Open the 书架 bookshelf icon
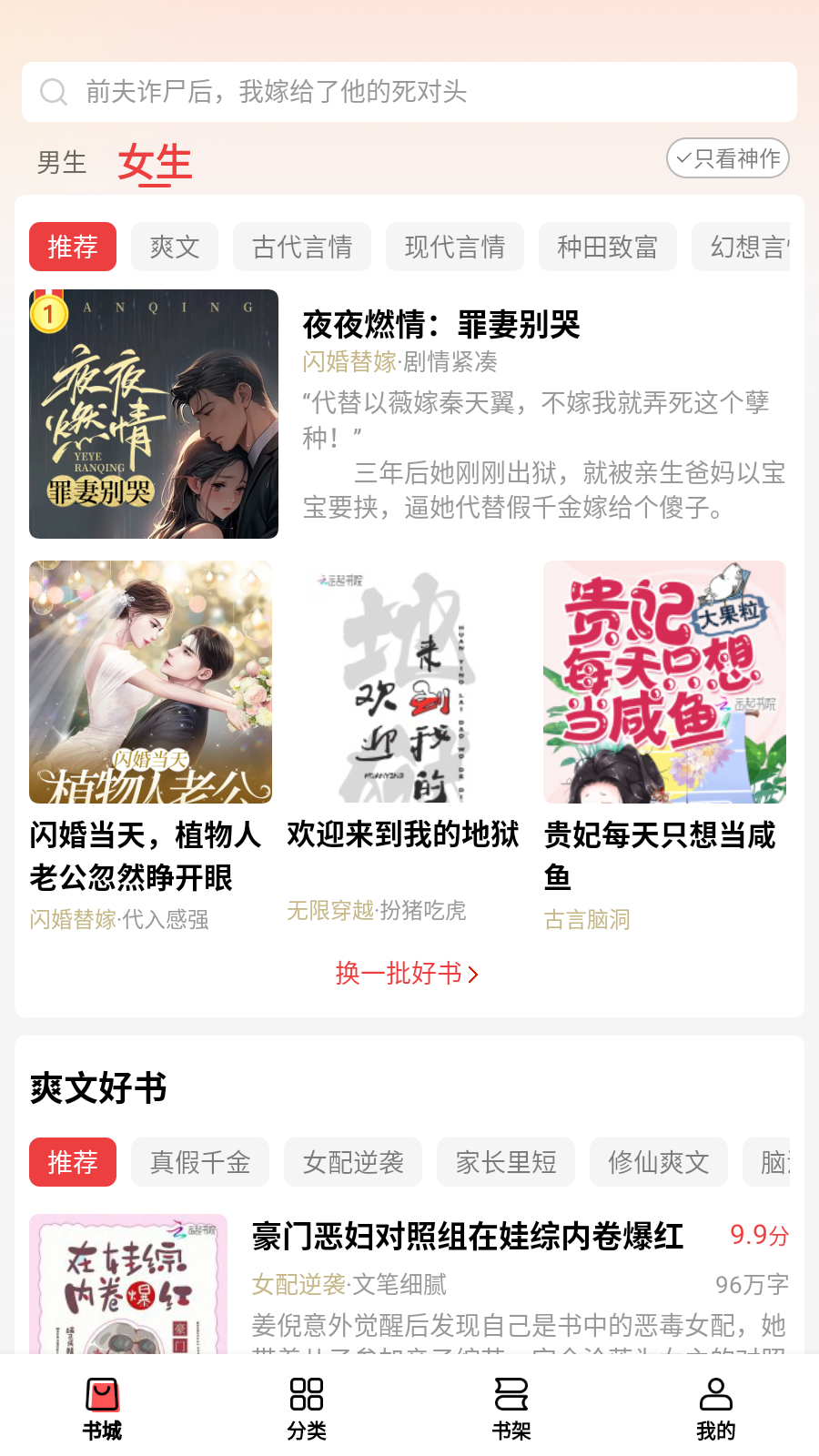Viewport: 819px width, 1456px height. pos(511,1395)
